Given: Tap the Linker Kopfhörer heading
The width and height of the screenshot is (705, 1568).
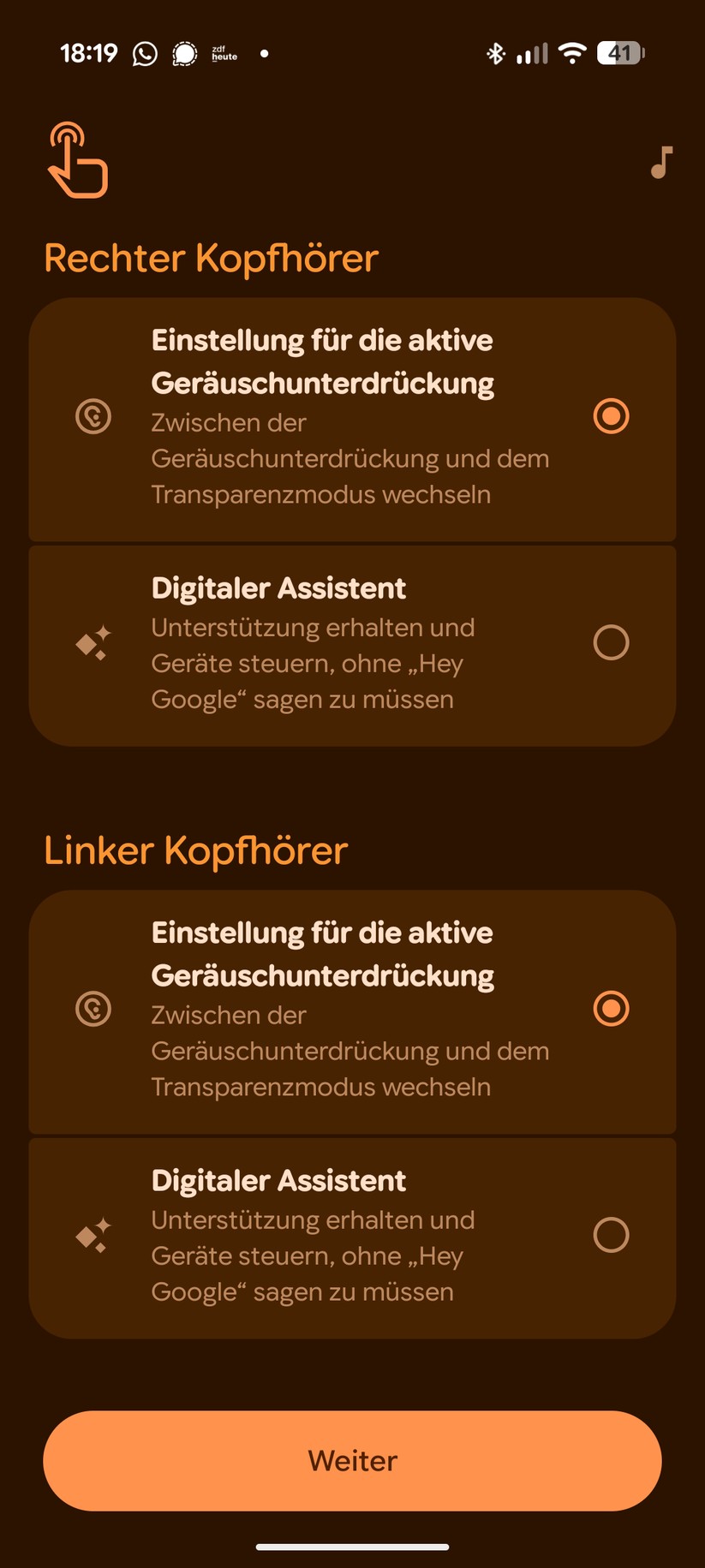Looking at the screenshot, I should (195, 850).
